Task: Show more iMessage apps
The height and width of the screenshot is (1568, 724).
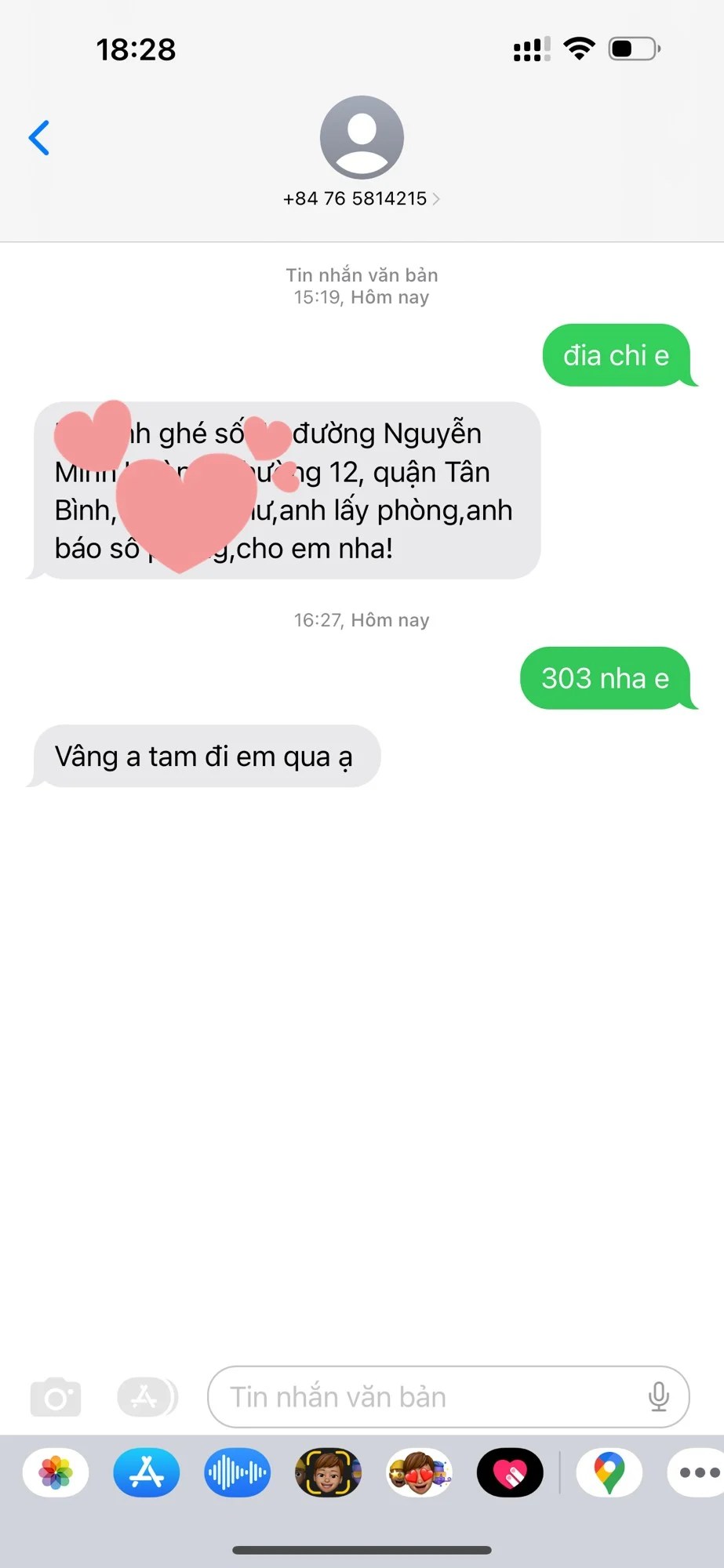Action: [x=697, y=1472]
